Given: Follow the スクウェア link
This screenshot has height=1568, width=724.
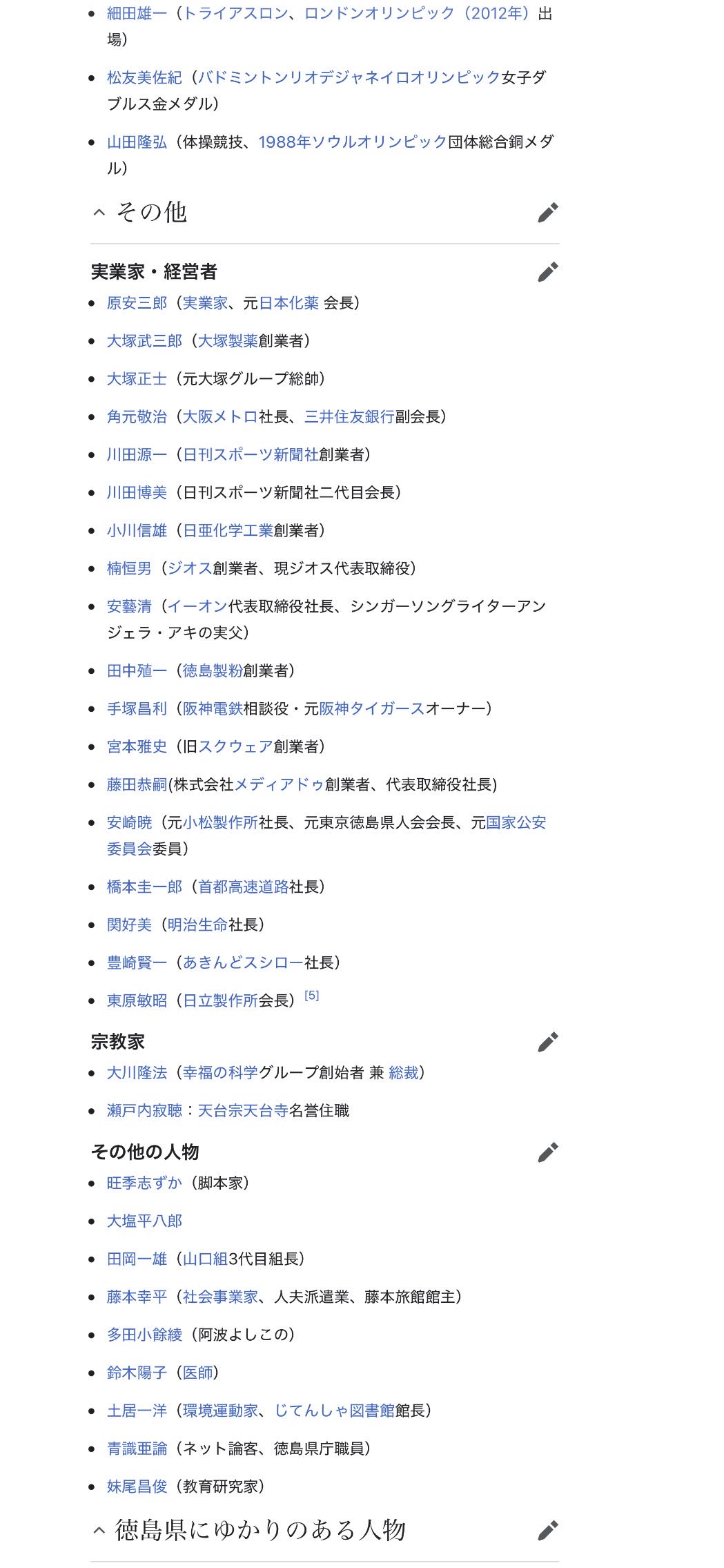Looking at the screenshot, I should [235, 746].
